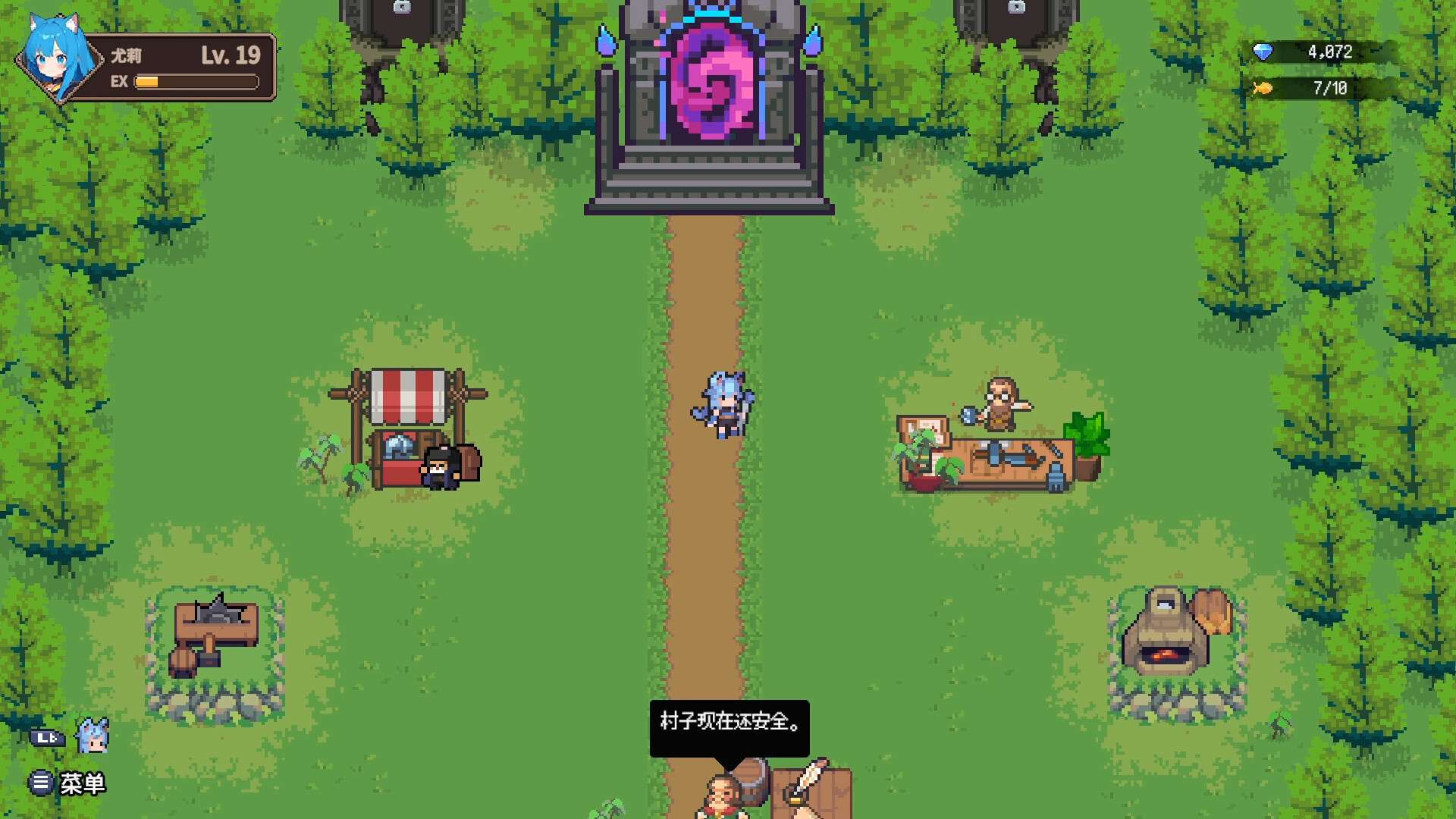The image size is (1456, 819).
Task: Enter the purple swirling portal gate
Action: (710, 85)
